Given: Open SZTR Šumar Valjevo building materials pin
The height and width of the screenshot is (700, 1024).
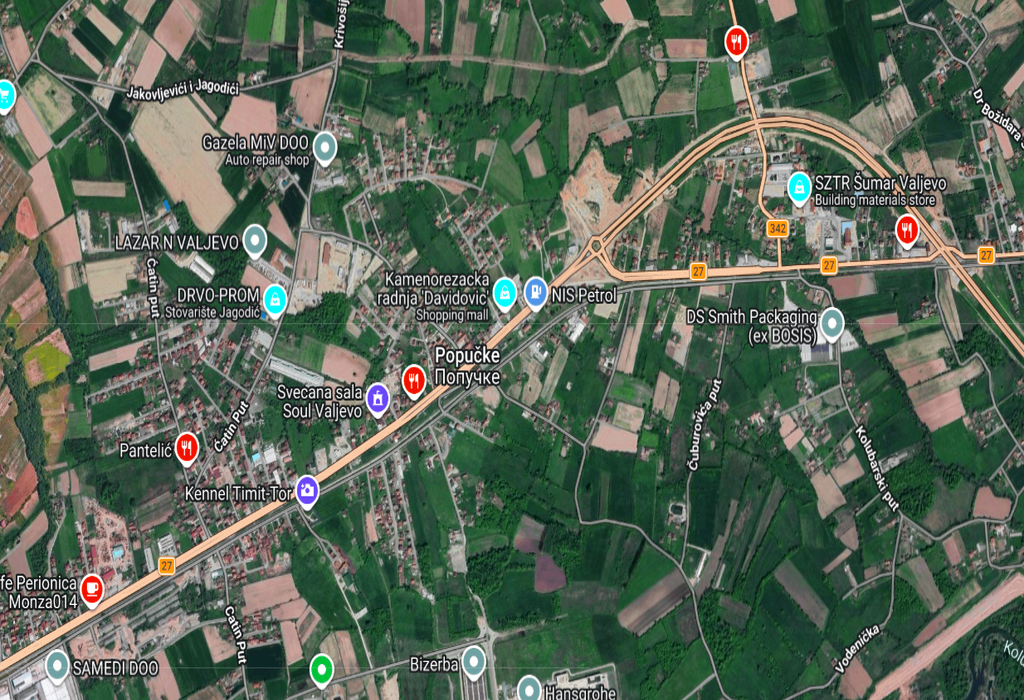Looking at the screenshot, I should pos(799,185).
